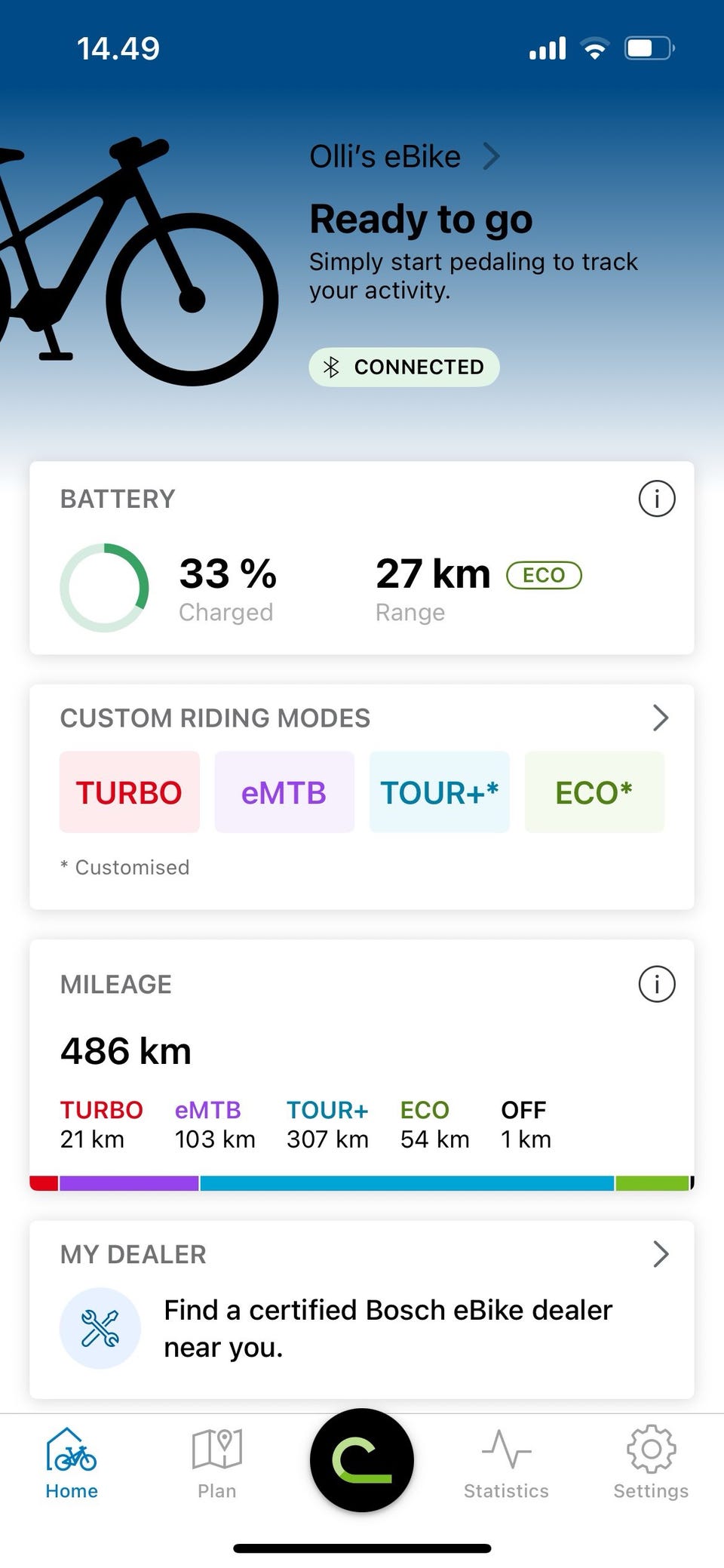Screen dimensions: 724x1568
Task: Select the TURBO riding mode
Action: coord(130,792)
